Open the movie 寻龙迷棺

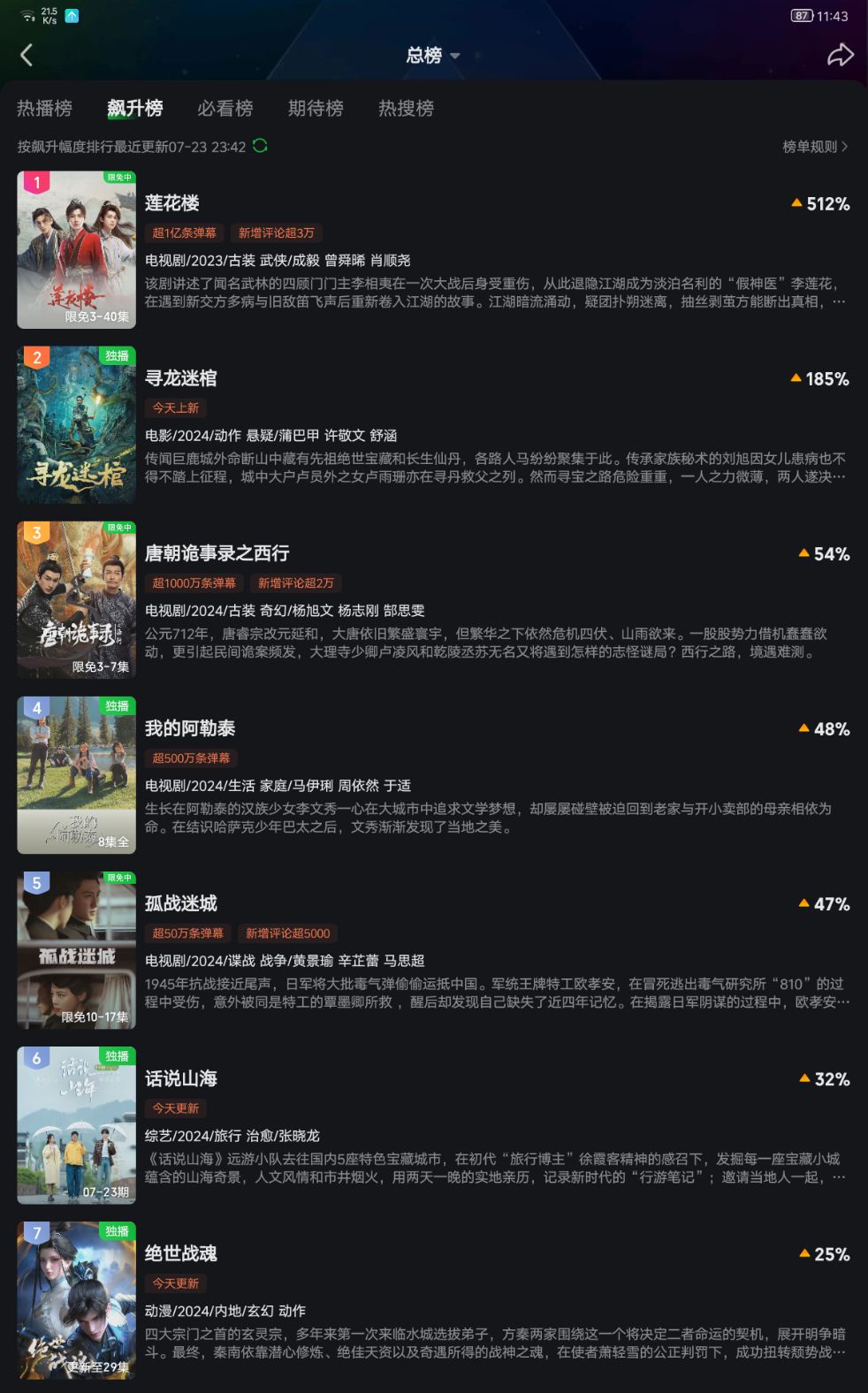[434, 425]
